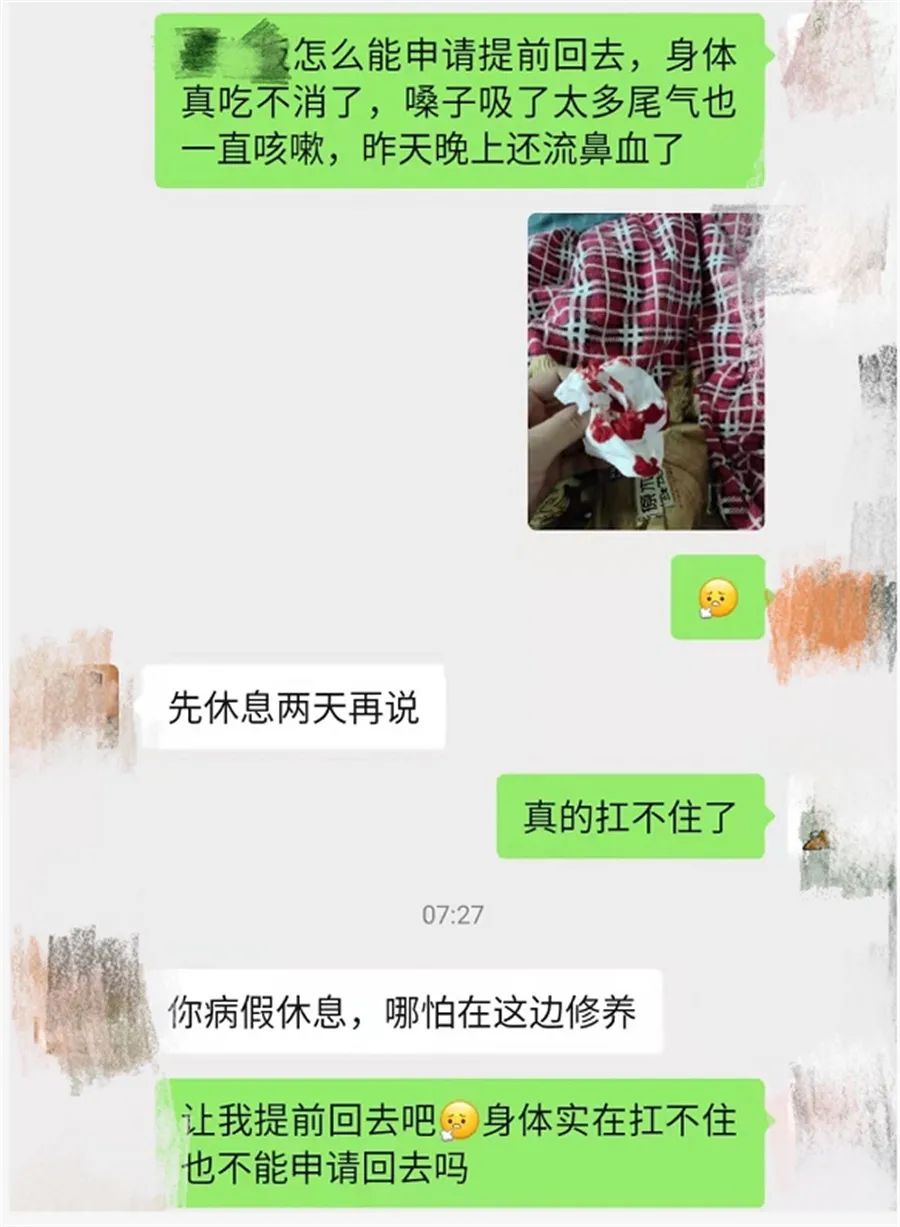The height and width of the screenshot is (1227, 900).
Task: Open the bloody tissue photo message
Action: [x=645, y=371]
